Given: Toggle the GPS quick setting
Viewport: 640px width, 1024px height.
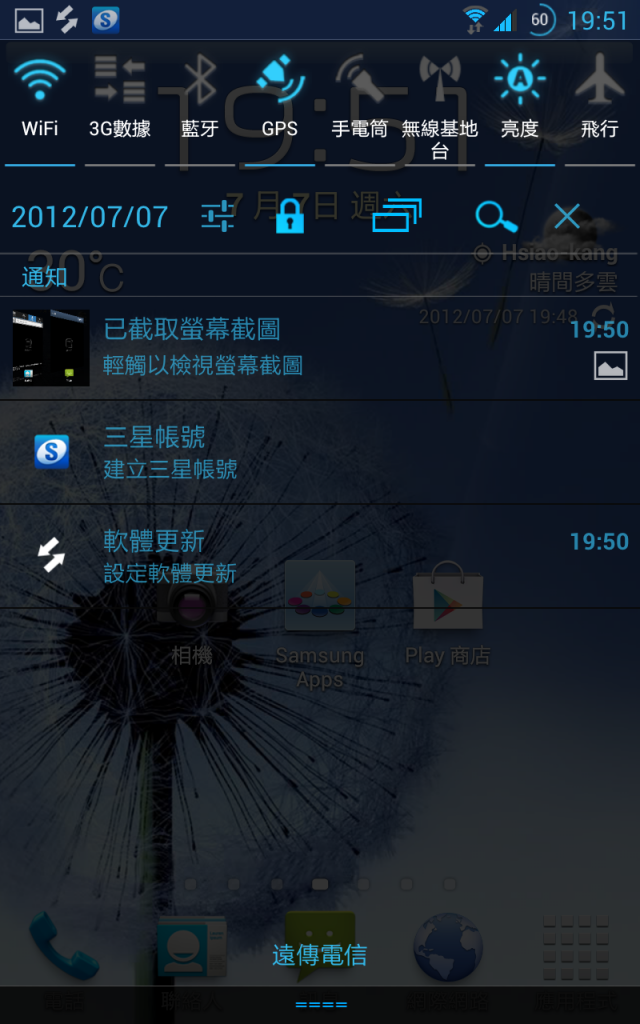Looking at the screenshot, I should (280, 100).
